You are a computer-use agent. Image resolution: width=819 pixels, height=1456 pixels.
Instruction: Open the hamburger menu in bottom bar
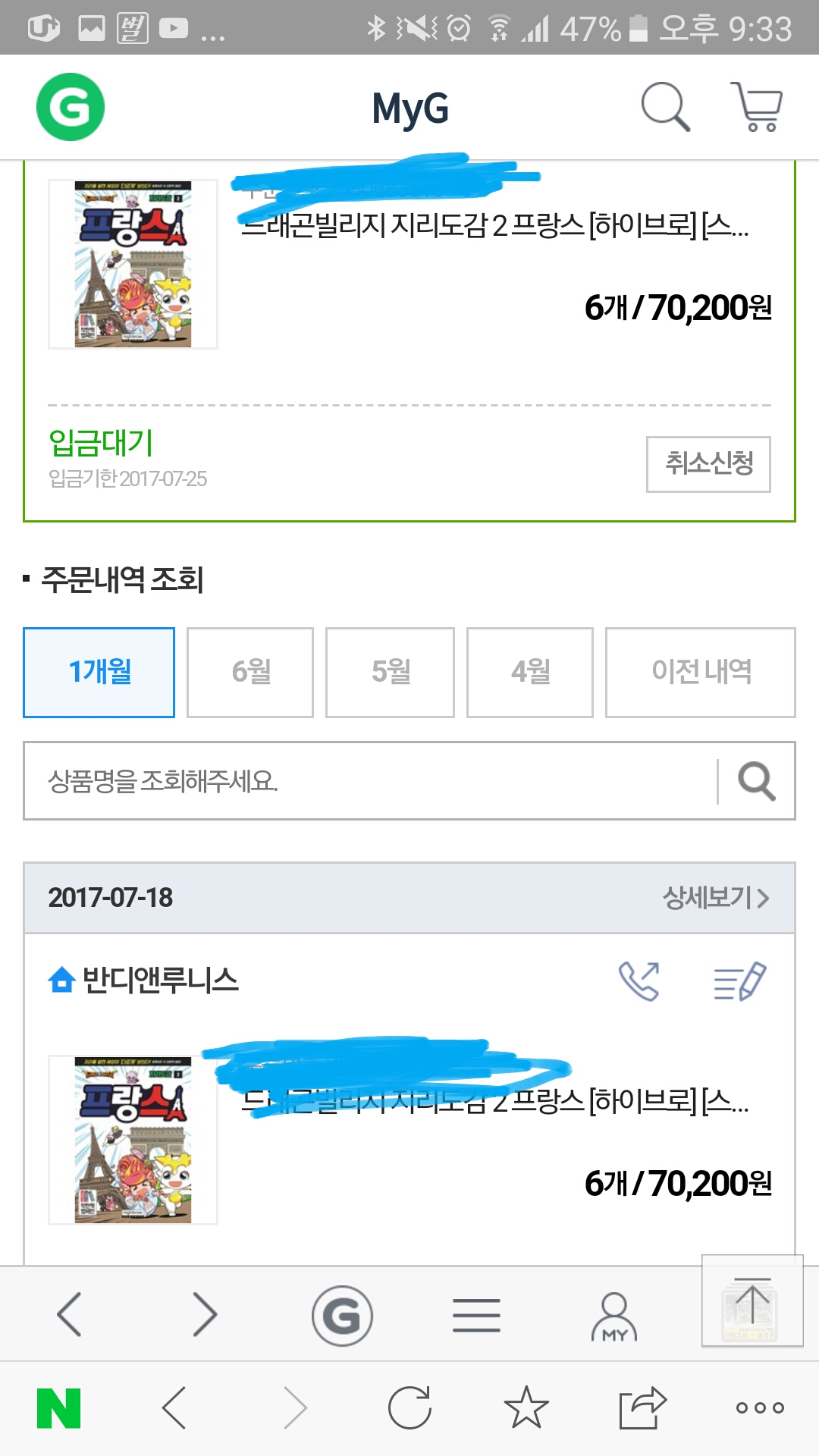pos(476,1315)
